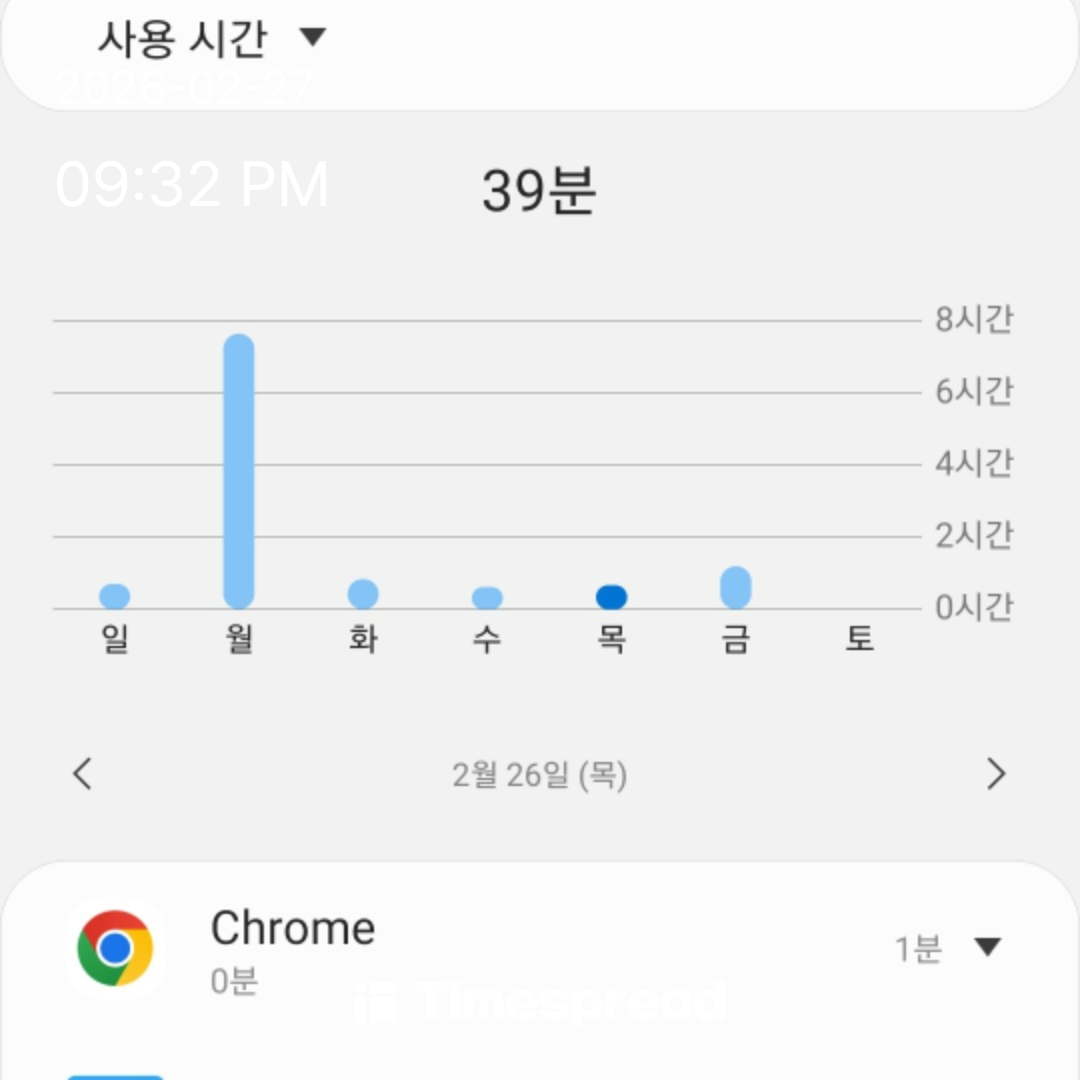Select the 월 usage bar
Image resolution: width=1080 pixels, height=1080 pixels.
[x=239, y=471]
